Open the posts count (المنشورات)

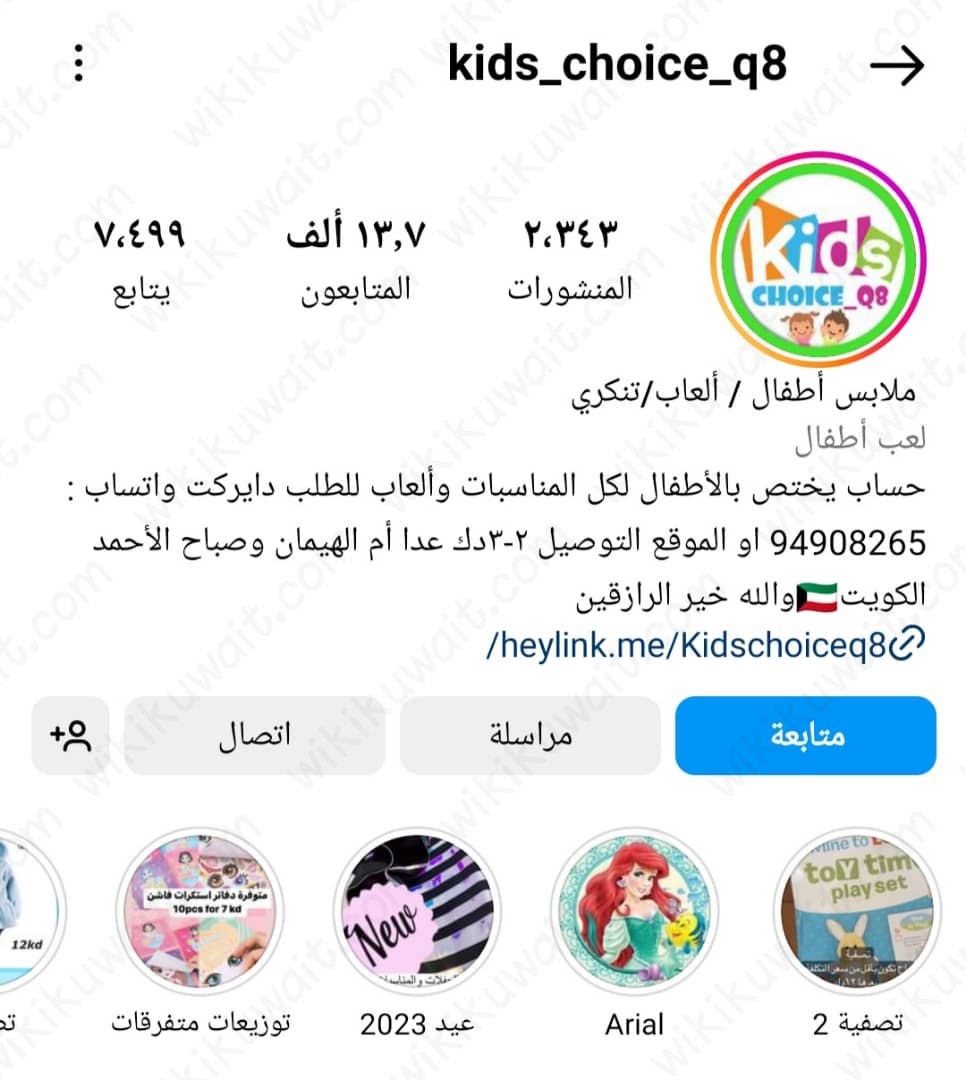(x=571, y=261)
